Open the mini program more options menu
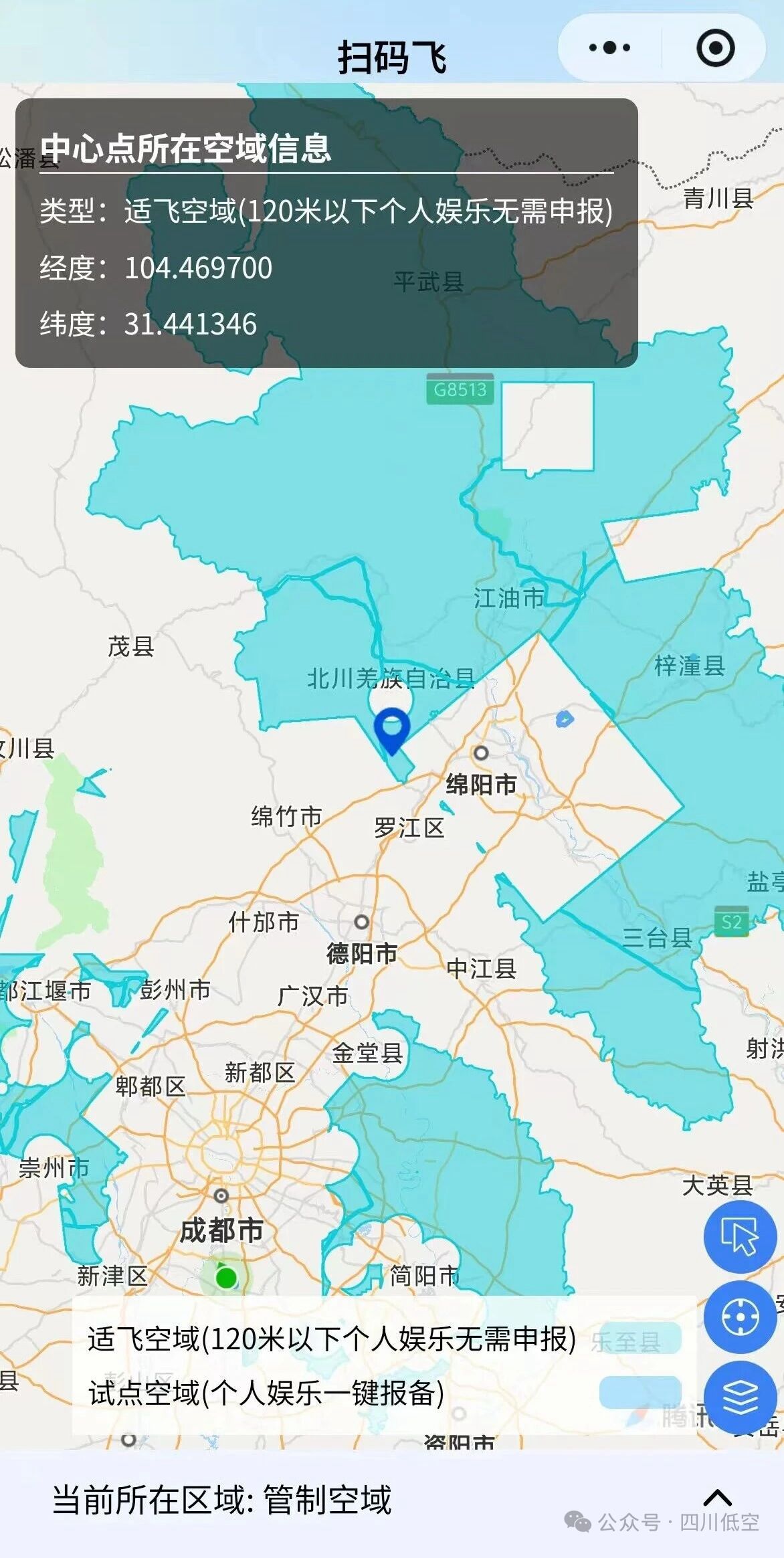This screenshot has height=1558, width=784. [609, 48]
